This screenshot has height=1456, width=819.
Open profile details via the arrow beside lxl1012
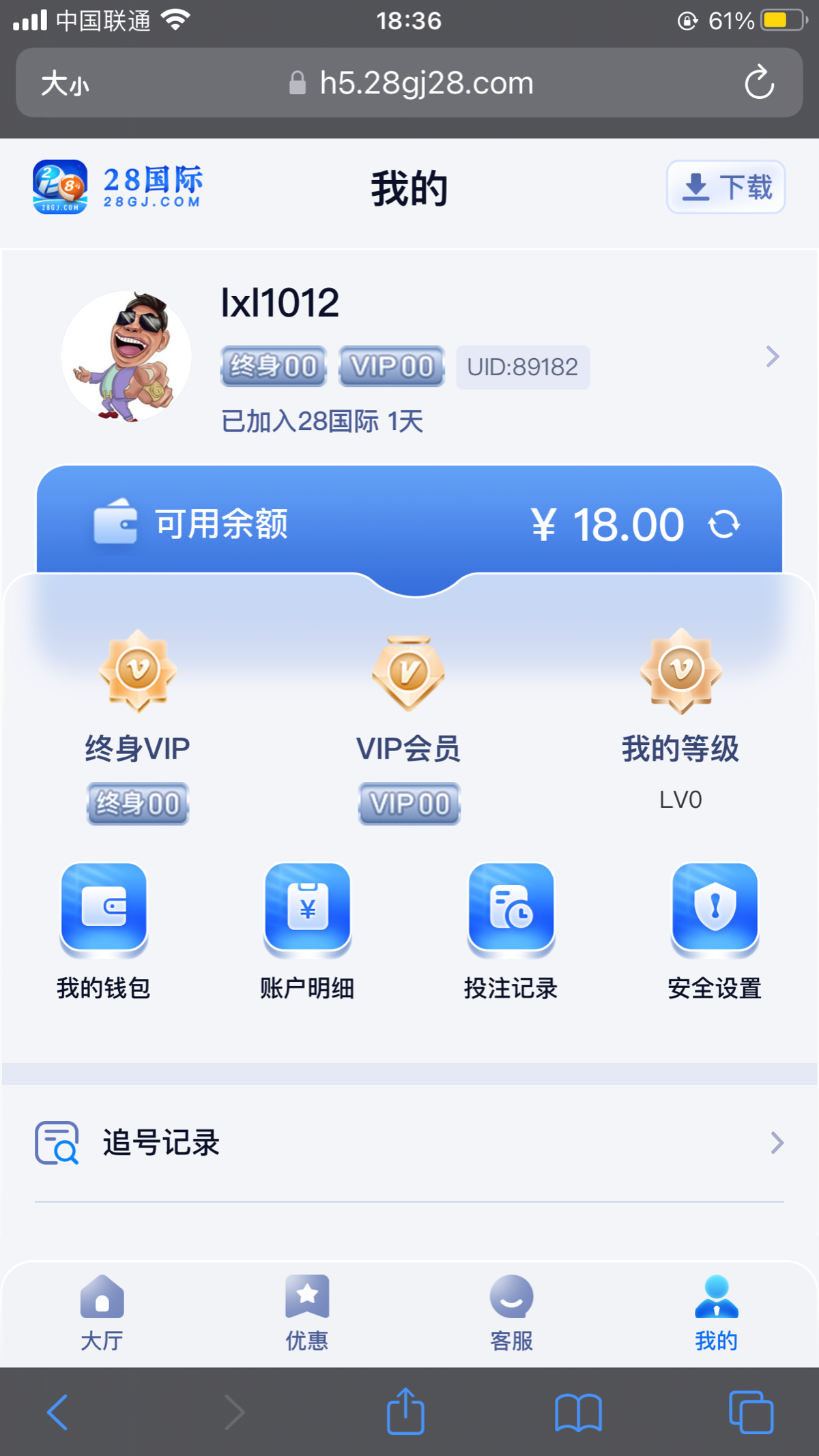[772, 357]
